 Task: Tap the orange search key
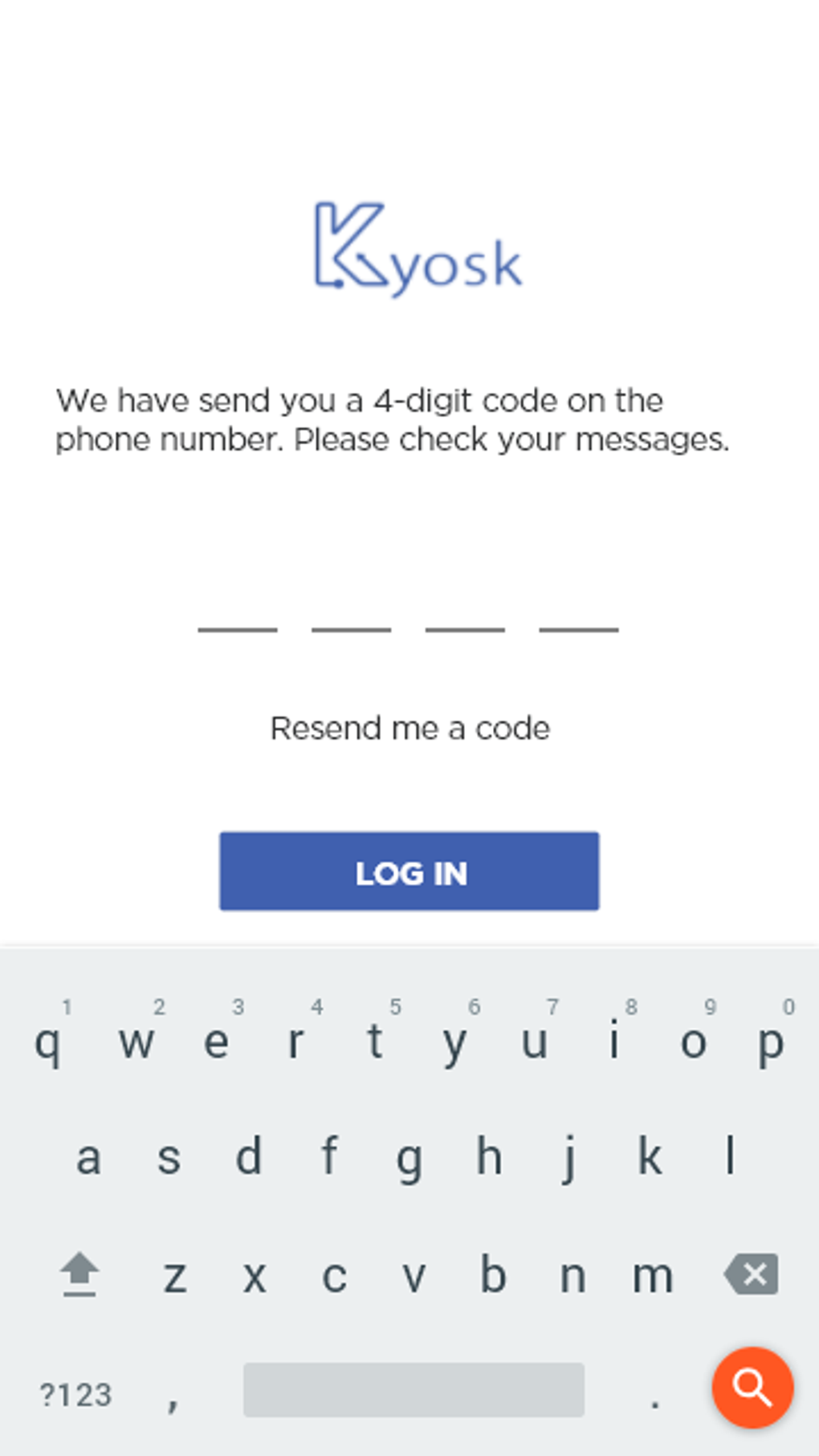[751, 1389]
